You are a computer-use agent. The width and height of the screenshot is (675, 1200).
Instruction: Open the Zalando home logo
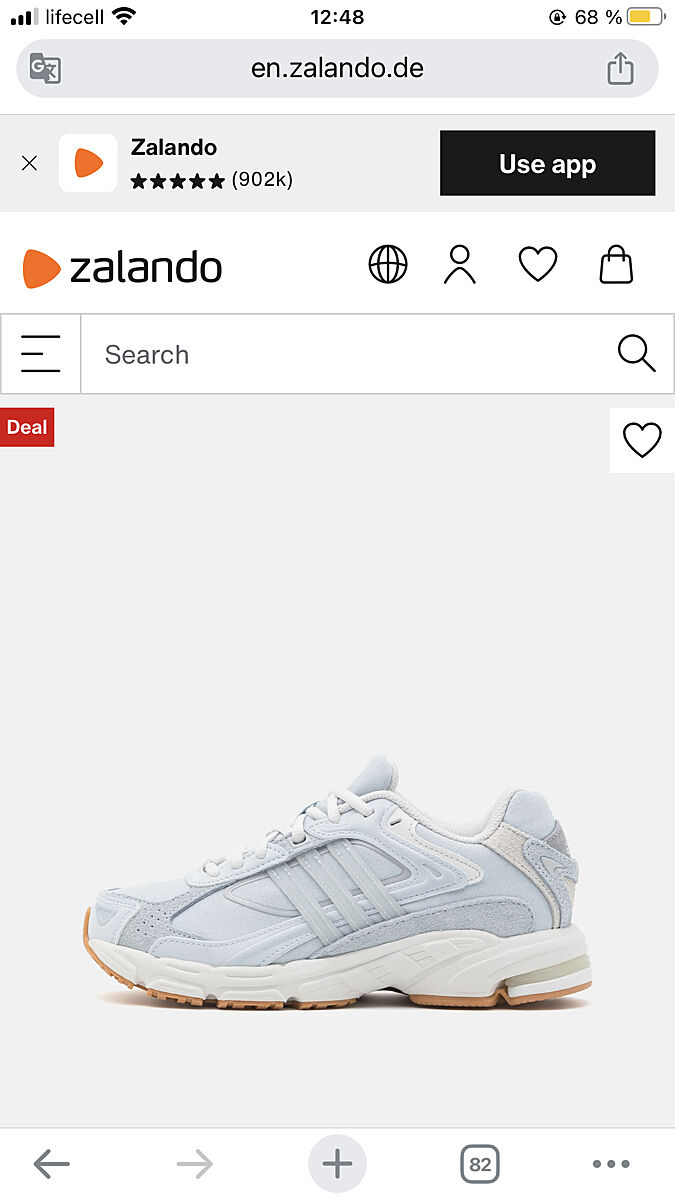(x=122, y=268)
